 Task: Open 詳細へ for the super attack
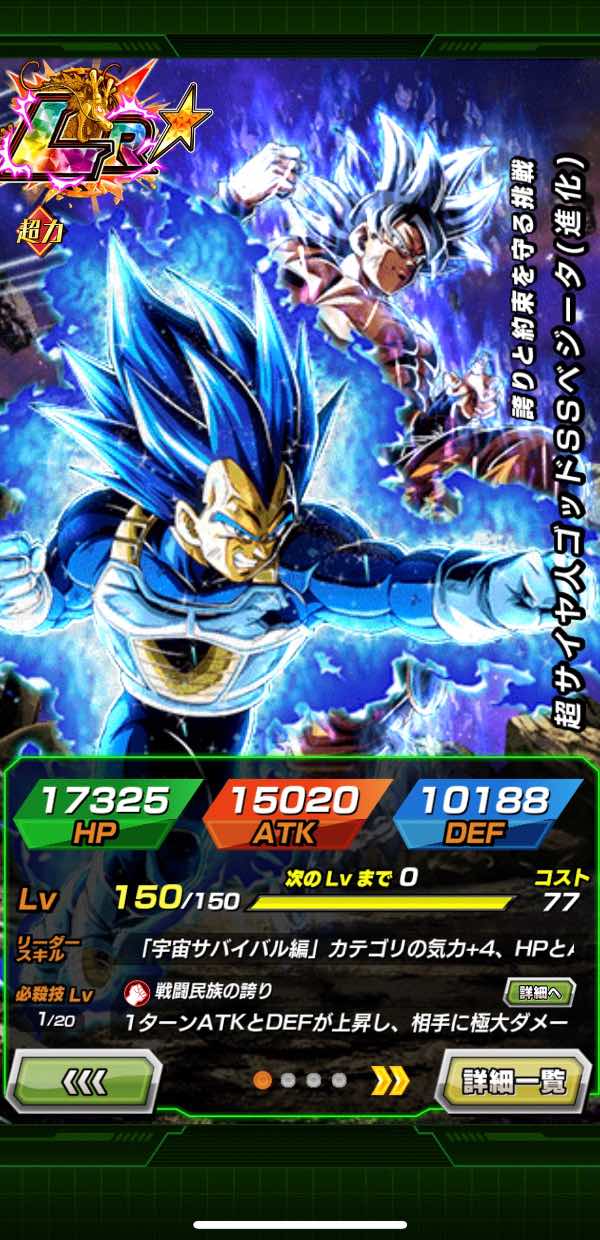coord(540,994)
